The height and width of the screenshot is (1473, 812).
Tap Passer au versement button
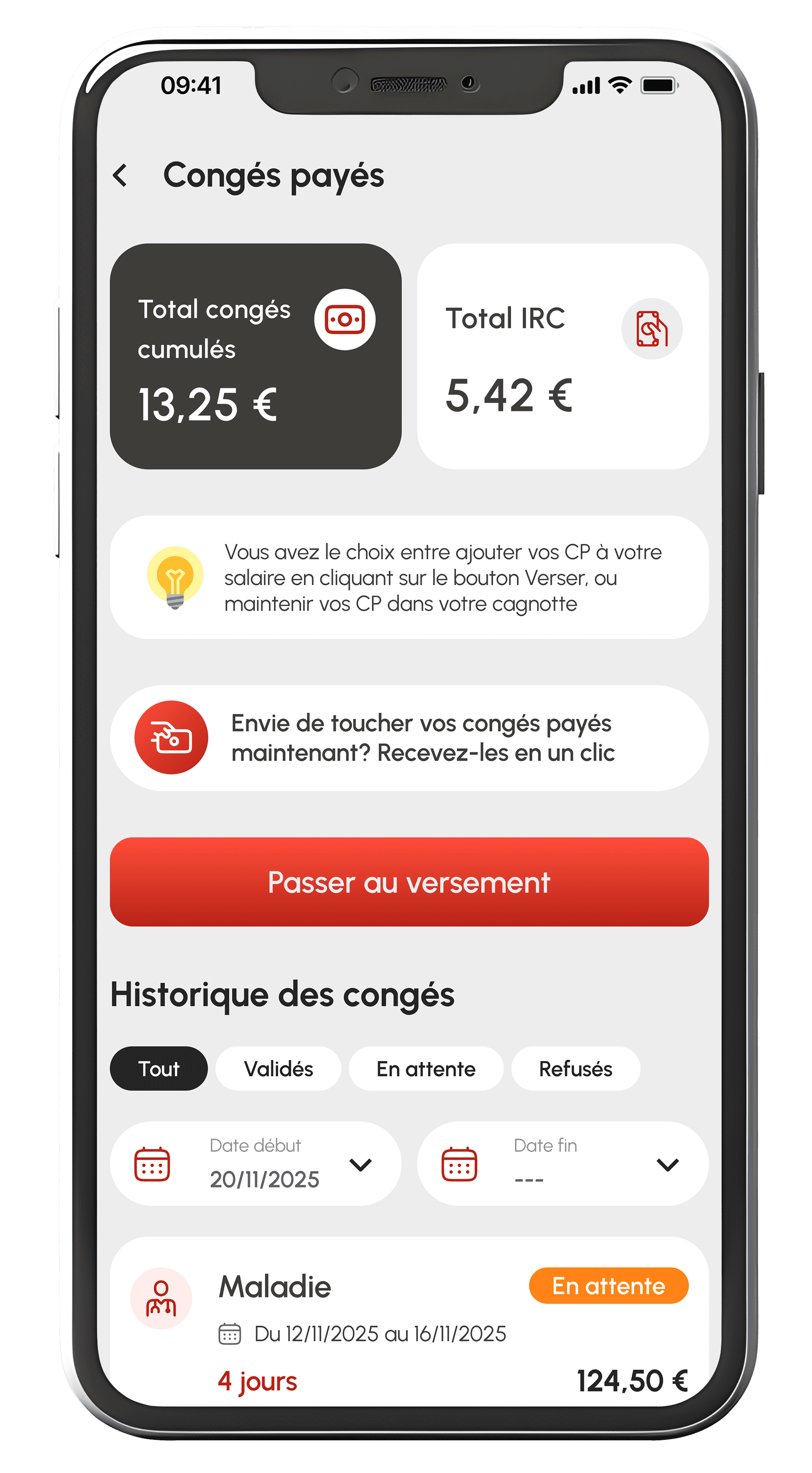(409, 882)
